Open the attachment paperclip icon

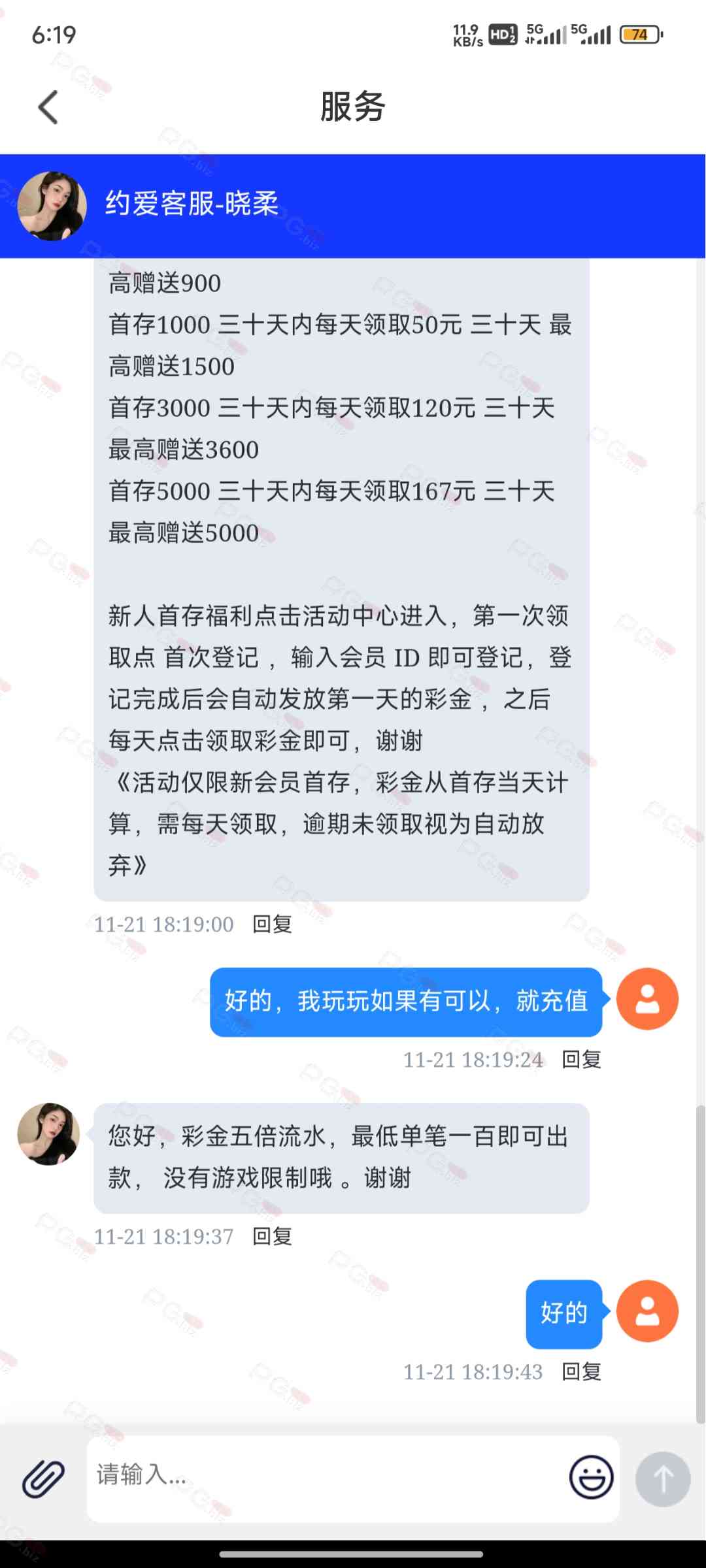[x=43, y=1478]
